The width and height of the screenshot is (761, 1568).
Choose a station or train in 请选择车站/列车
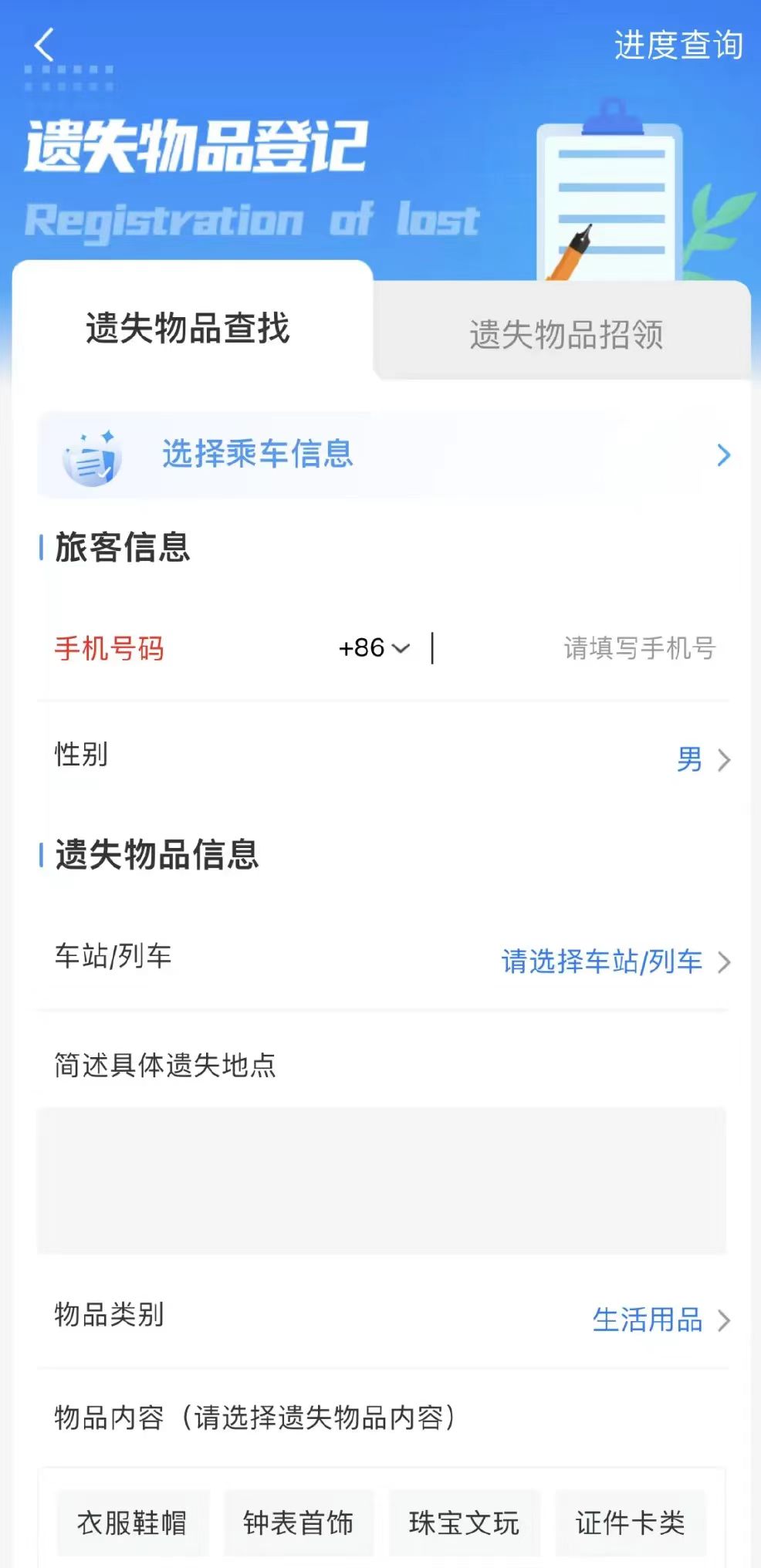(x=615, y=961)
